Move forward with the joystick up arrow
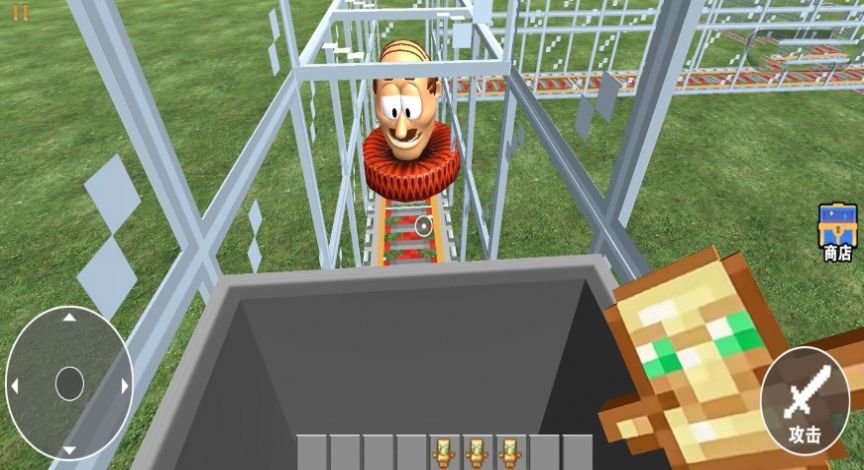The height and width of the screenshot is (470, 864). tap(68, 319)
